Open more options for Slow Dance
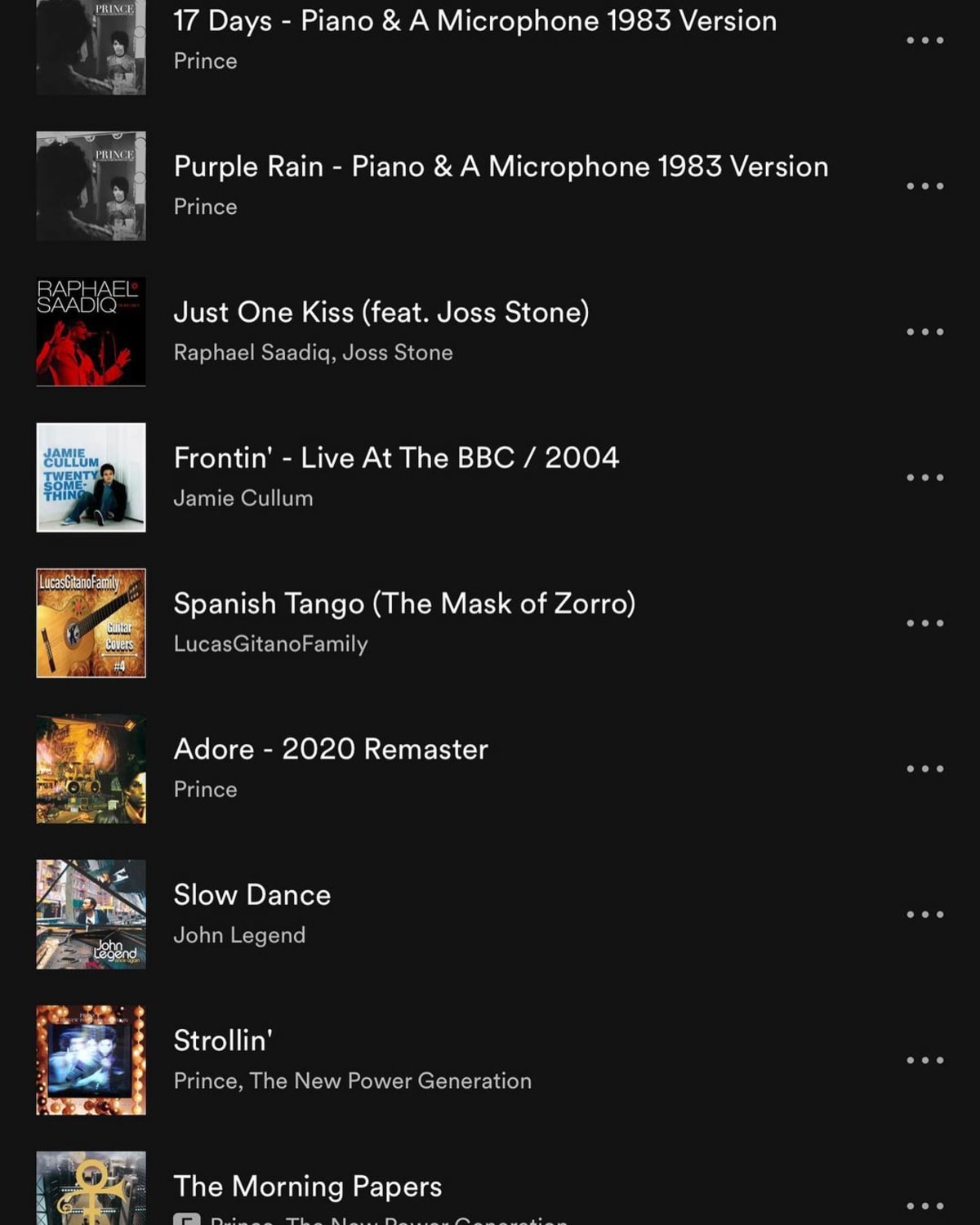Image resolution: width=980 pixels, height=1225 pixels. pos(924,912)
